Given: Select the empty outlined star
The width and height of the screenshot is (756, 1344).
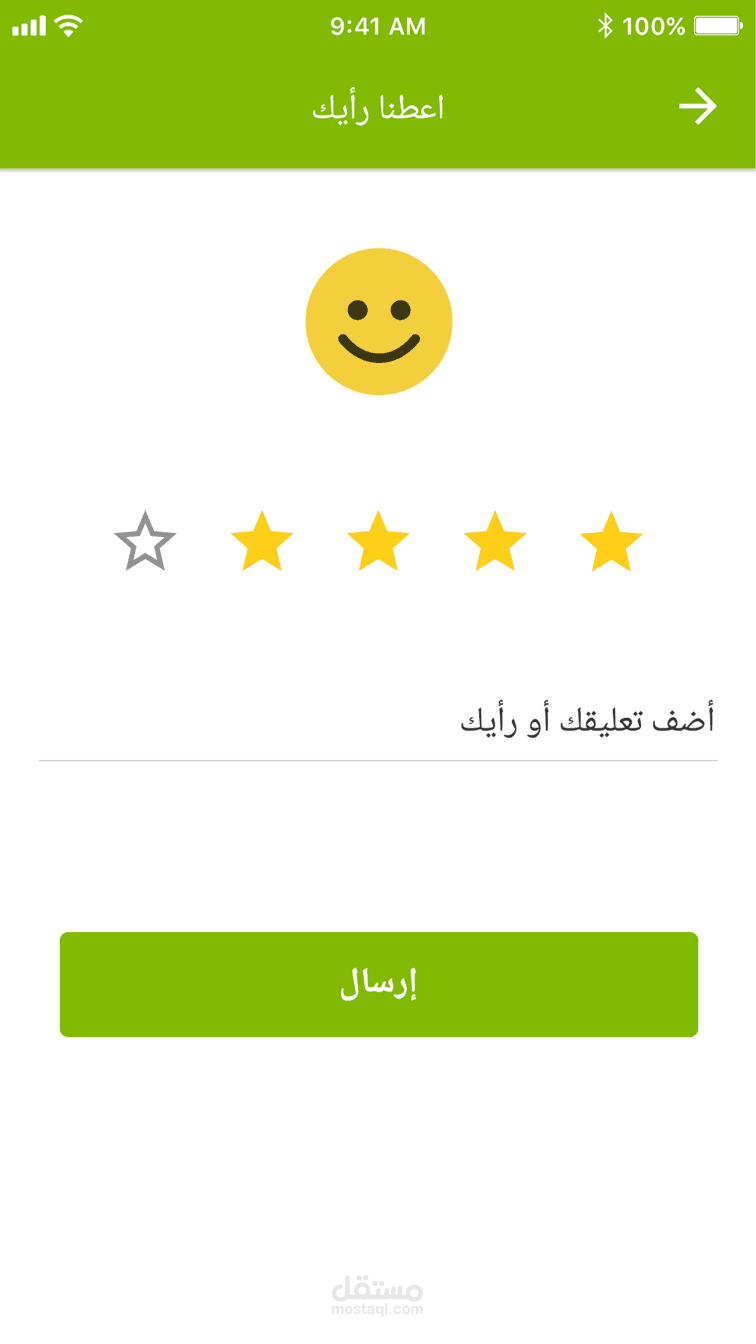Looking at the screenshot, I should pyautogui.click(x=145, y=542).
